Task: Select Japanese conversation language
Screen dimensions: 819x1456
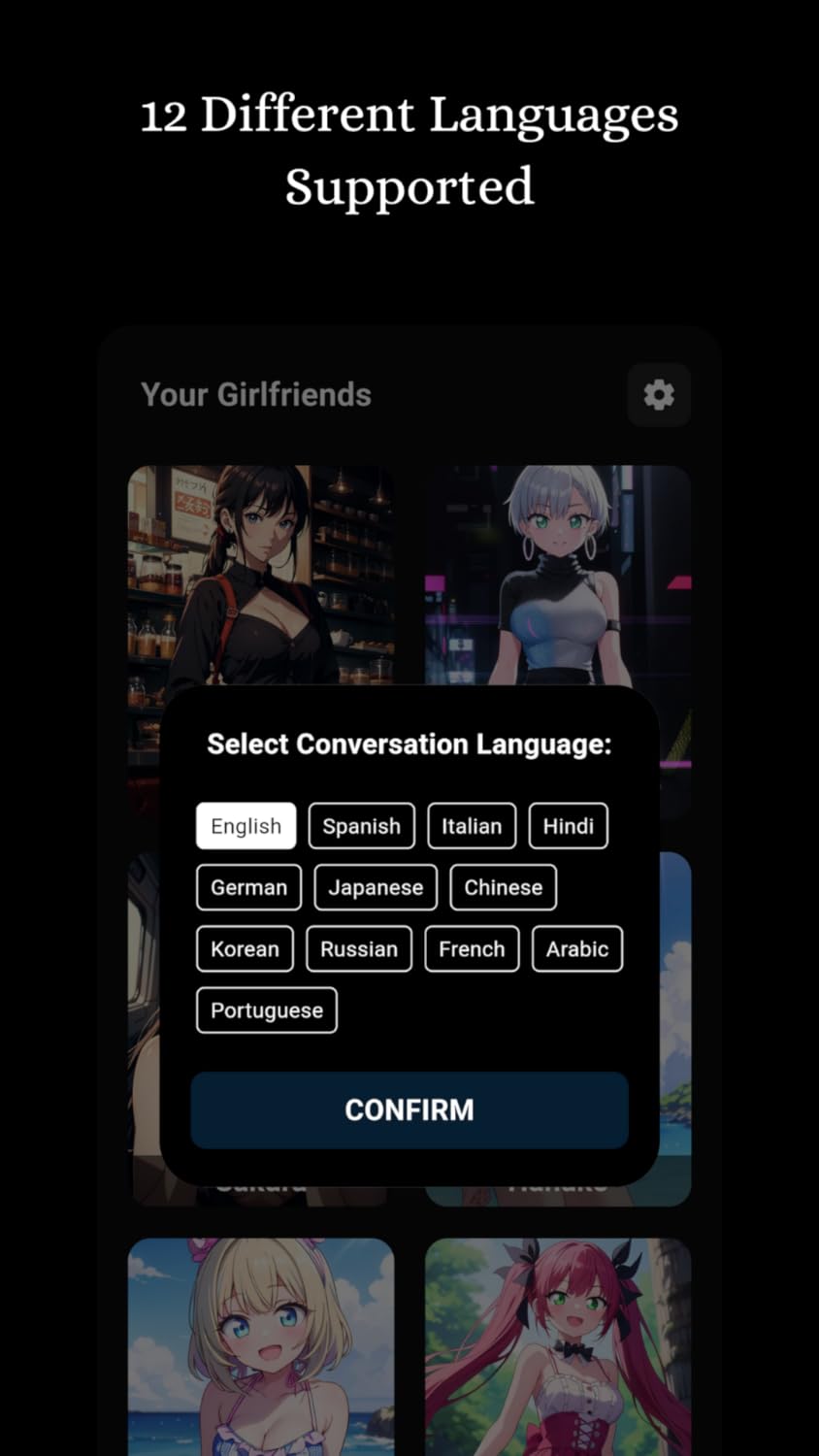Action: (376, 887)
